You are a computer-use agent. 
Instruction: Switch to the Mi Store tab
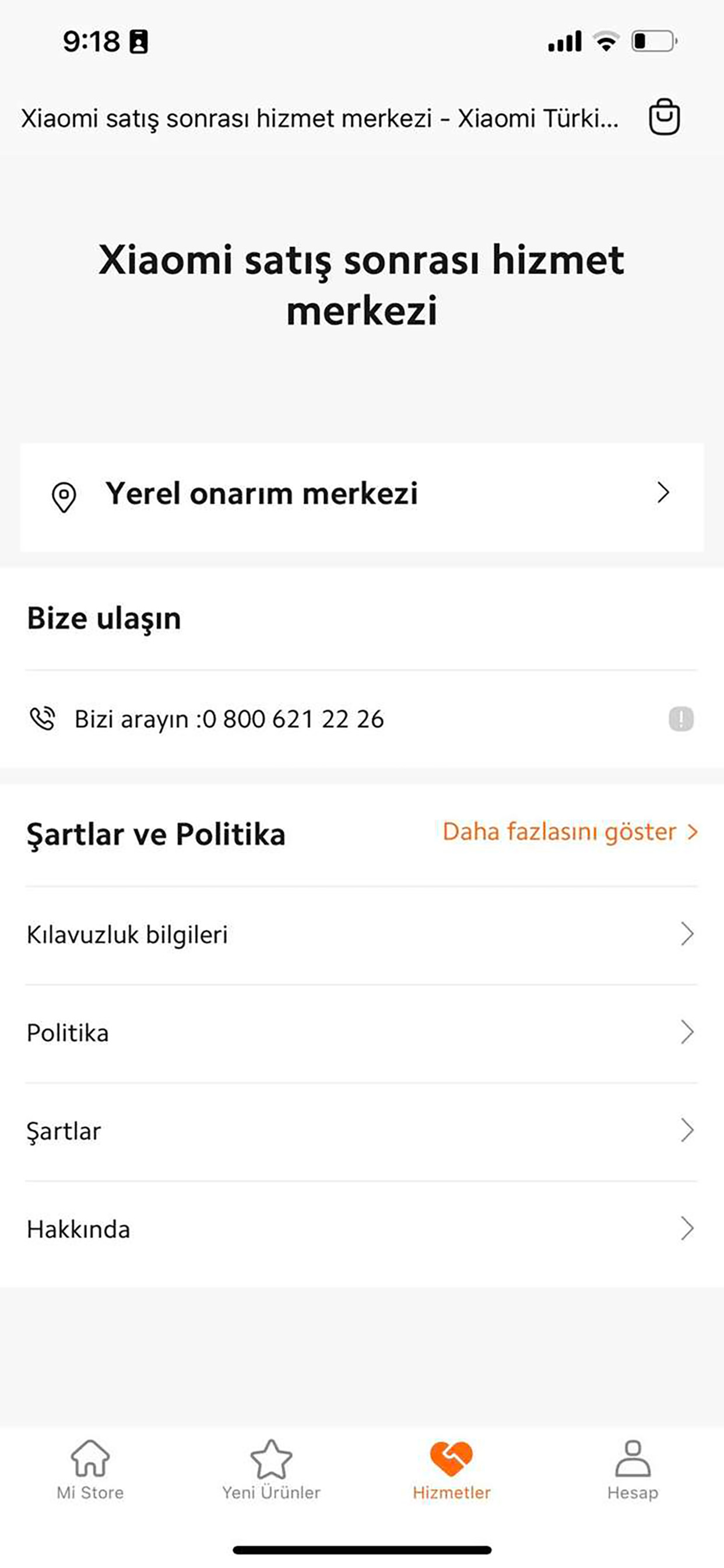point(90,1470)
